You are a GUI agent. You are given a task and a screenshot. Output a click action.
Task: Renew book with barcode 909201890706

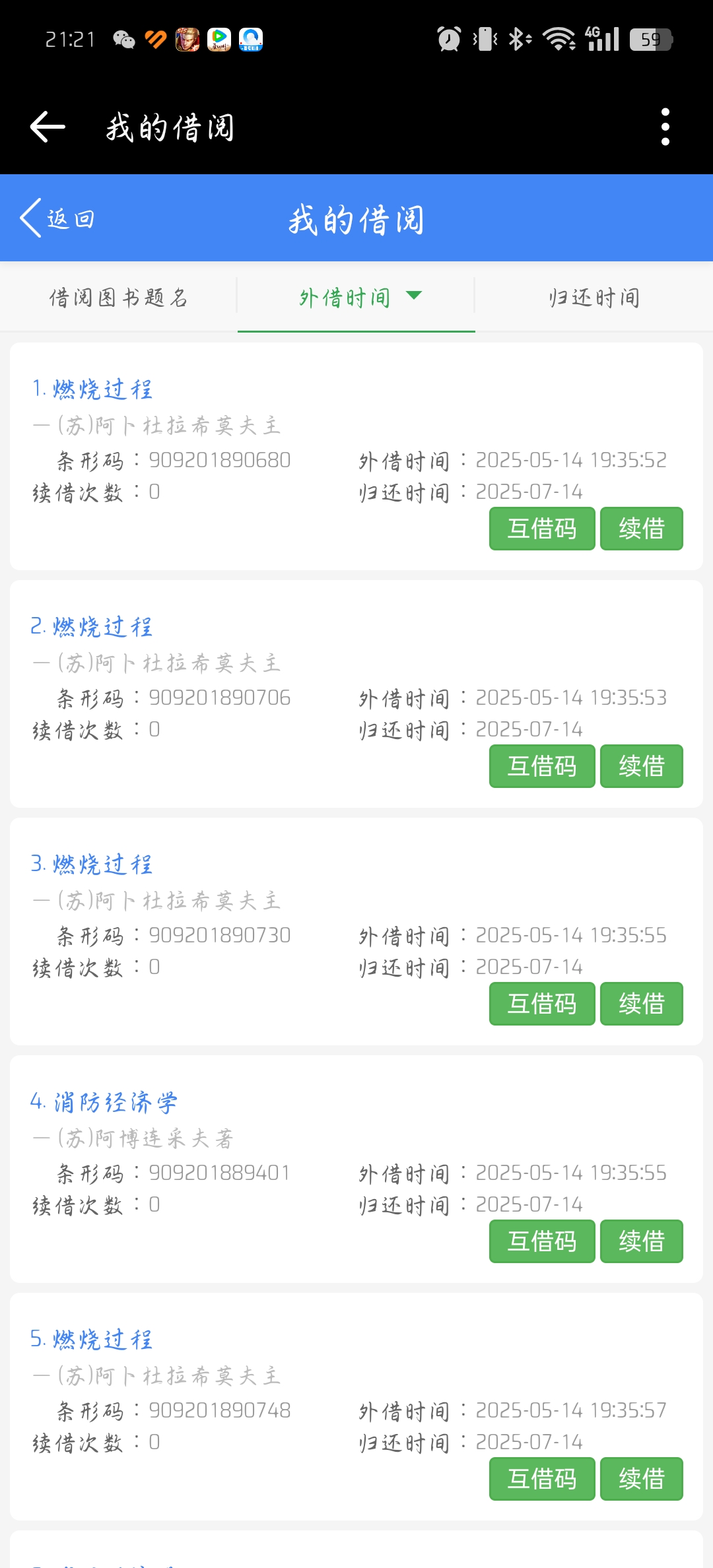pyautogui.click(x=641, y=766)
